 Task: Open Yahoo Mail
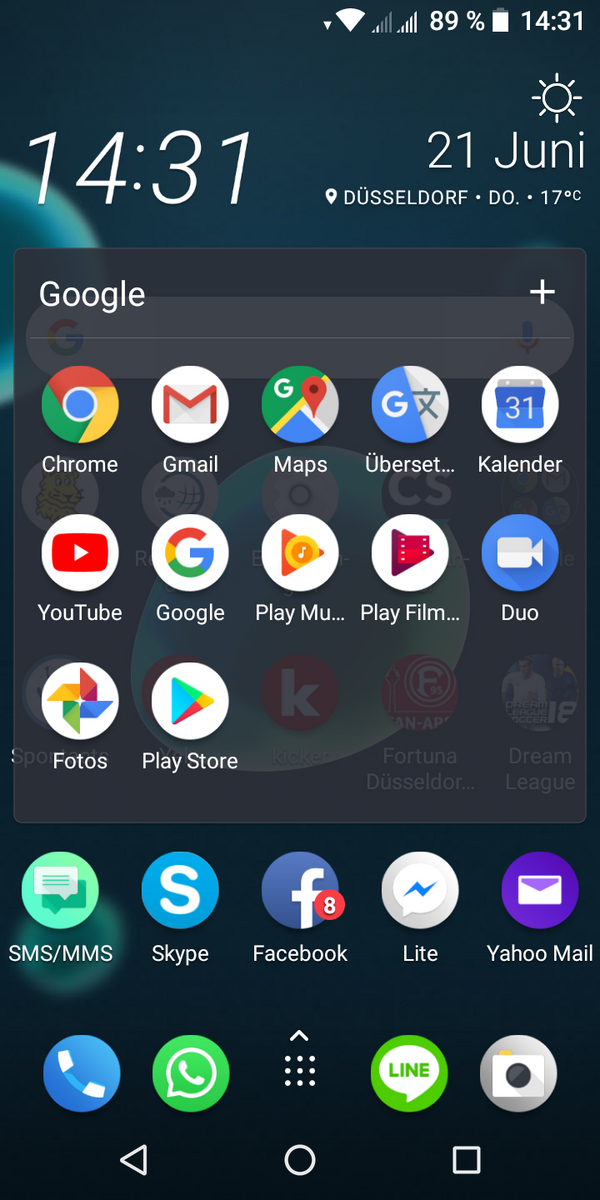click(x=540, y=891)
